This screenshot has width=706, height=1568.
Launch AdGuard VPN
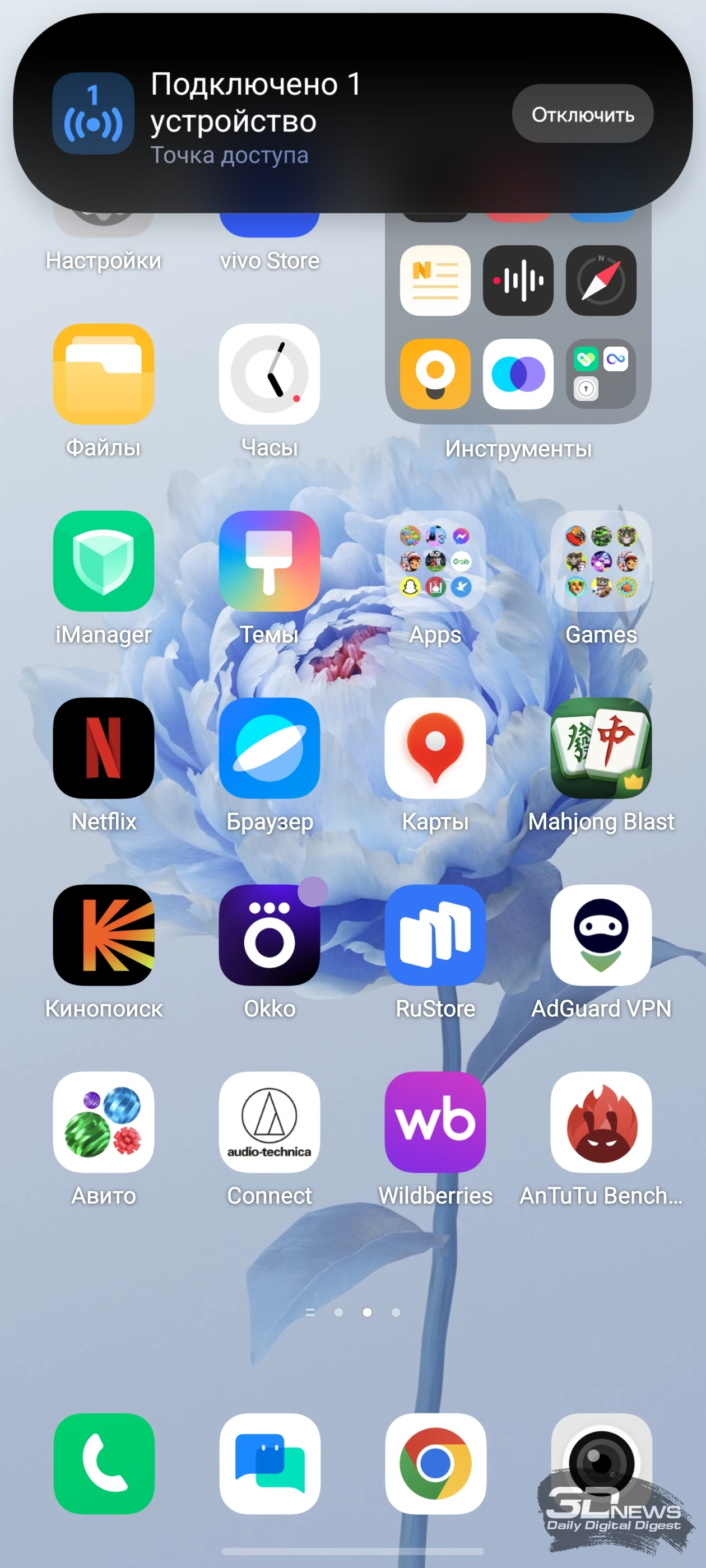pyautogui.click(x=601, y=934)
